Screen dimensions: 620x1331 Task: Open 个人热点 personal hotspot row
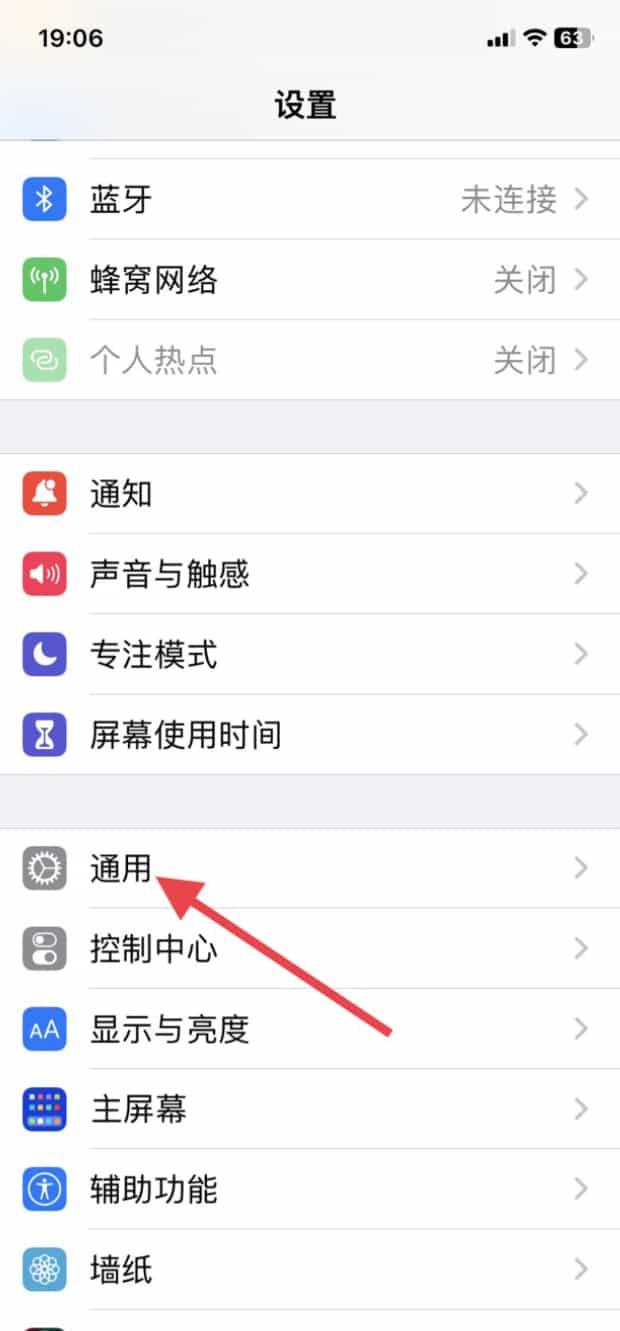pos(310,360)
